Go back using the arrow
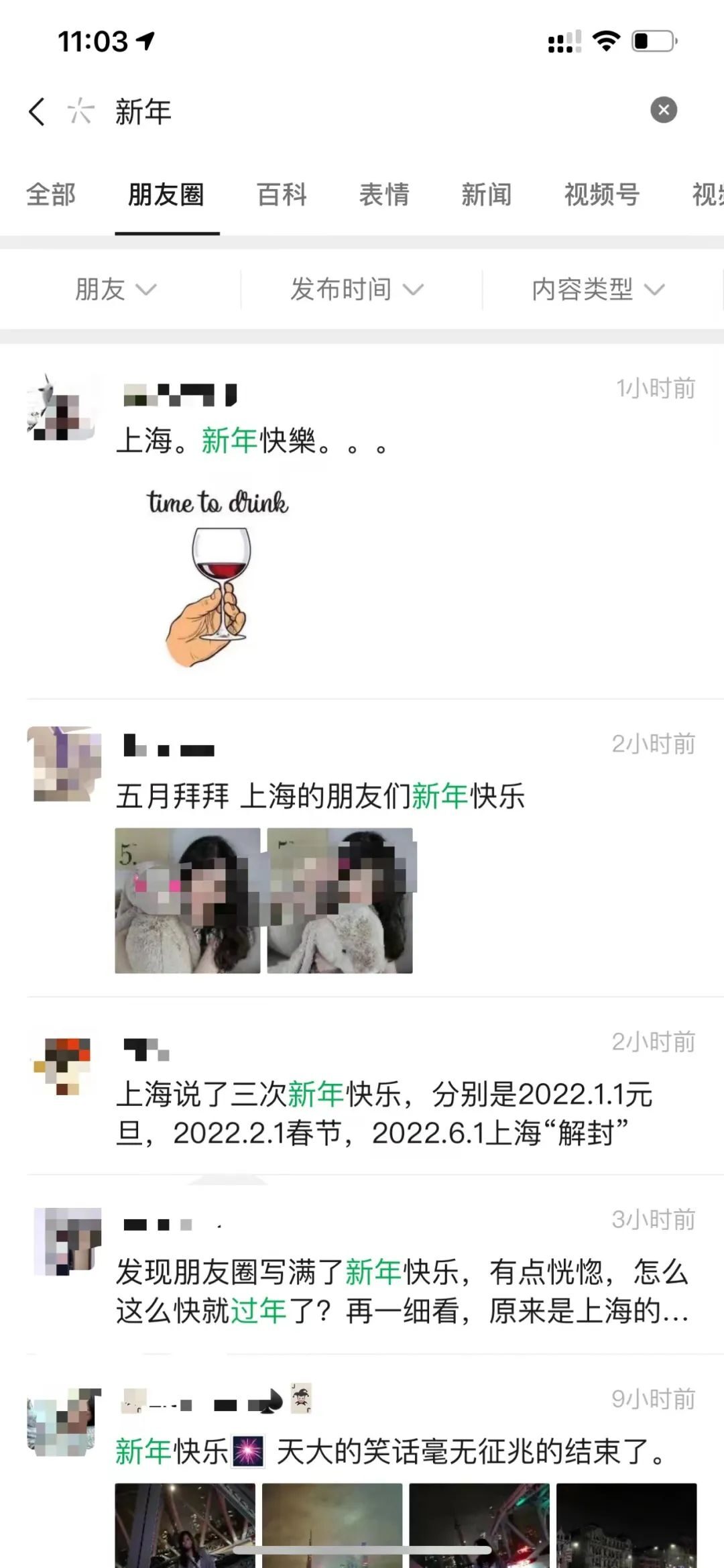Viewport: 724px width, 1568px height. [37, 111]
